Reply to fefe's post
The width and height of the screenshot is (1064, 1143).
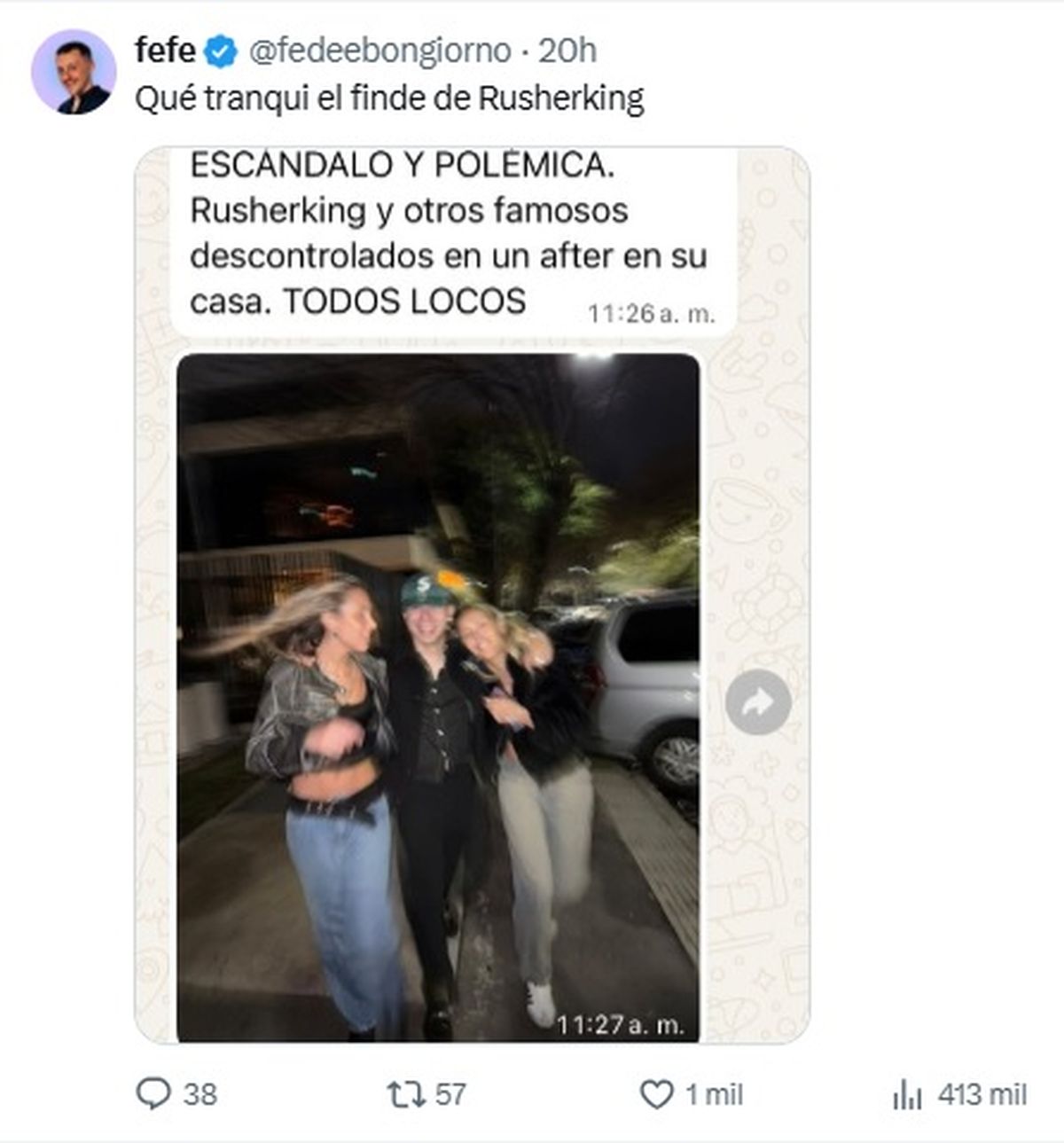click(153, 1094)
